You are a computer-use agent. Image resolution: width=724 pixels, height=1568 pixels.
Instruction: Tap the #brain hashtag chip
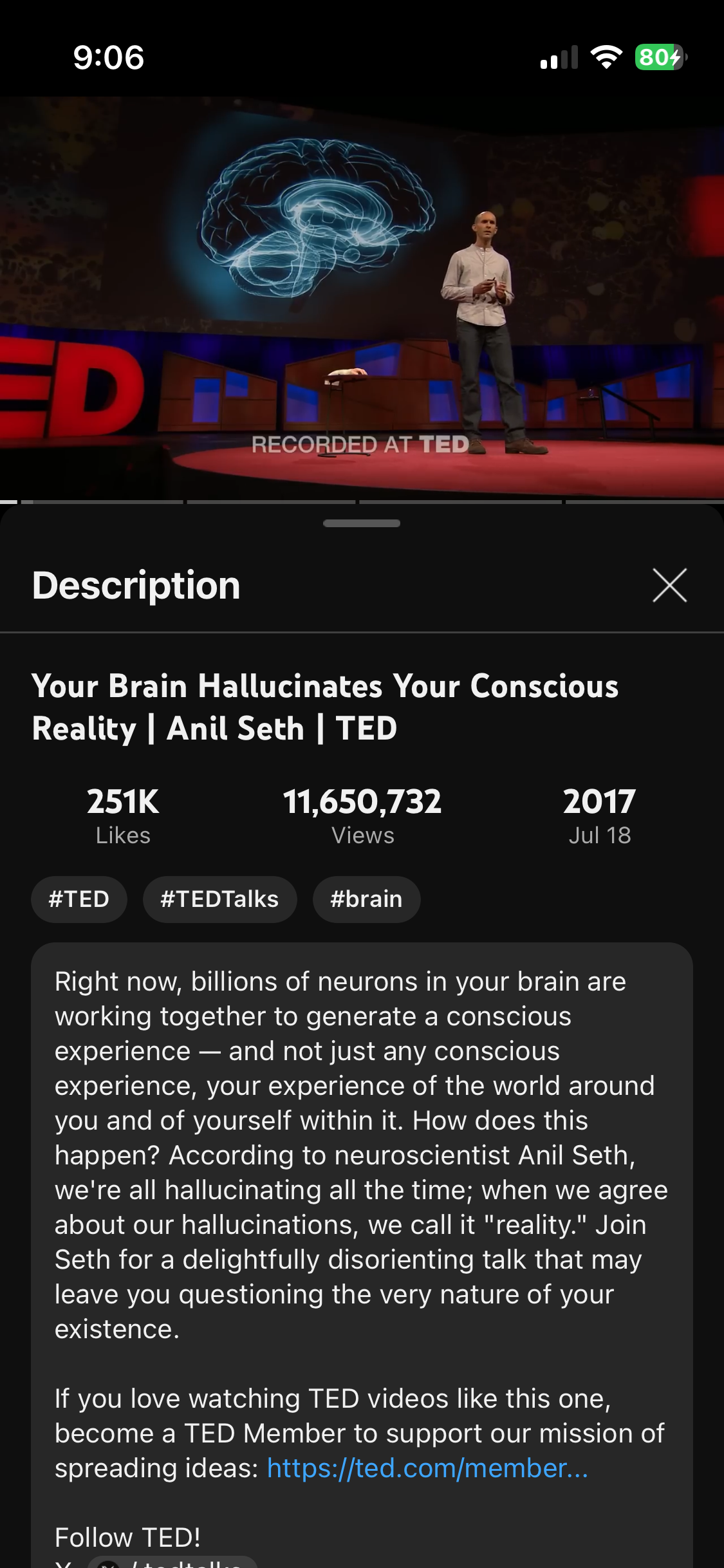[x=366, y=899]
